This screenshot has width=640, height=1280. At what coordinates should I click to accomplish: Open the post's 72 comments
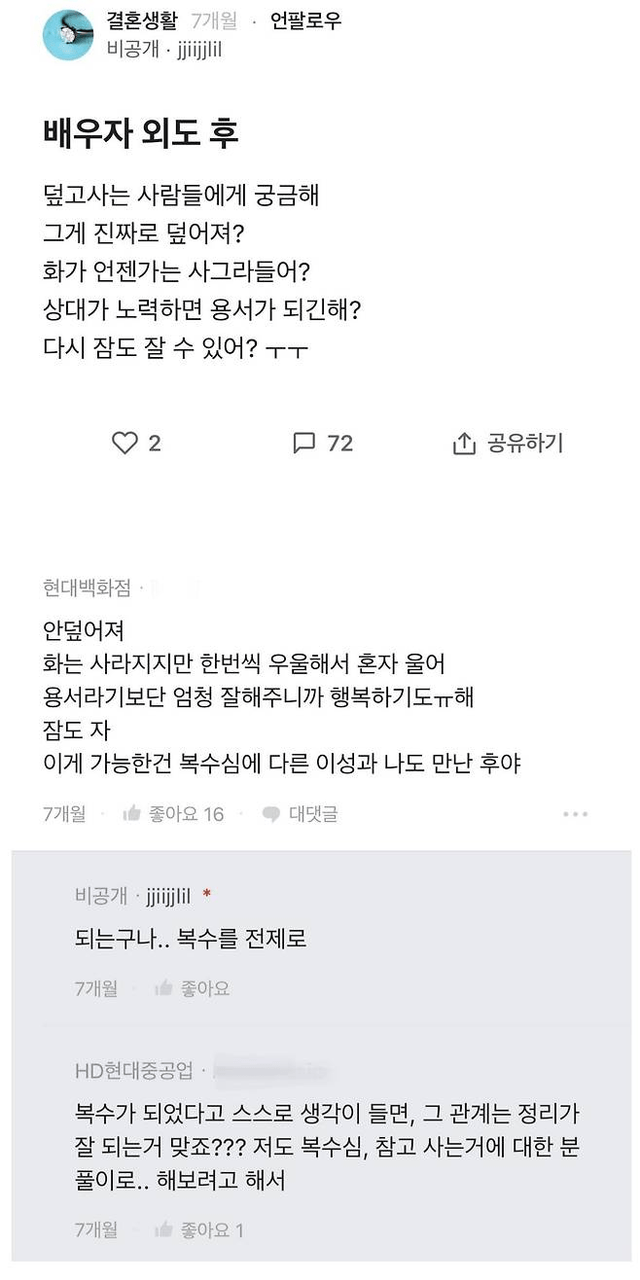click(x=322, y=443)
